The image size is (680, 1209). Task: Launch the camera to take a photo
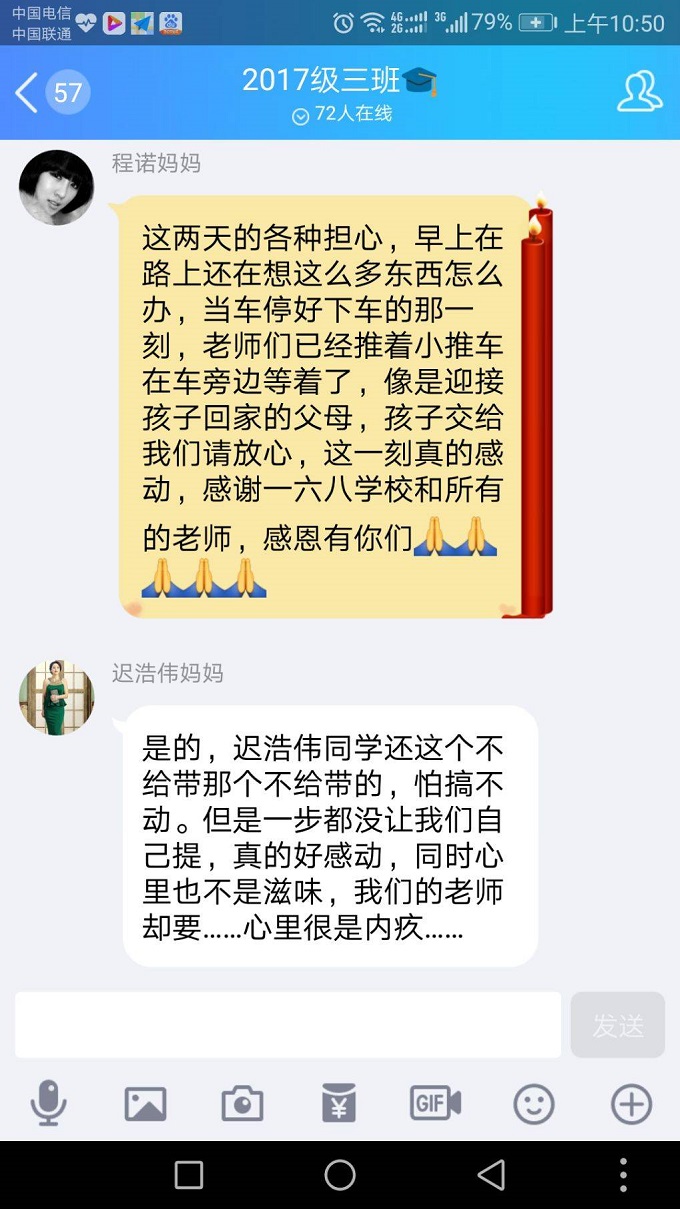pos(242,1104)
